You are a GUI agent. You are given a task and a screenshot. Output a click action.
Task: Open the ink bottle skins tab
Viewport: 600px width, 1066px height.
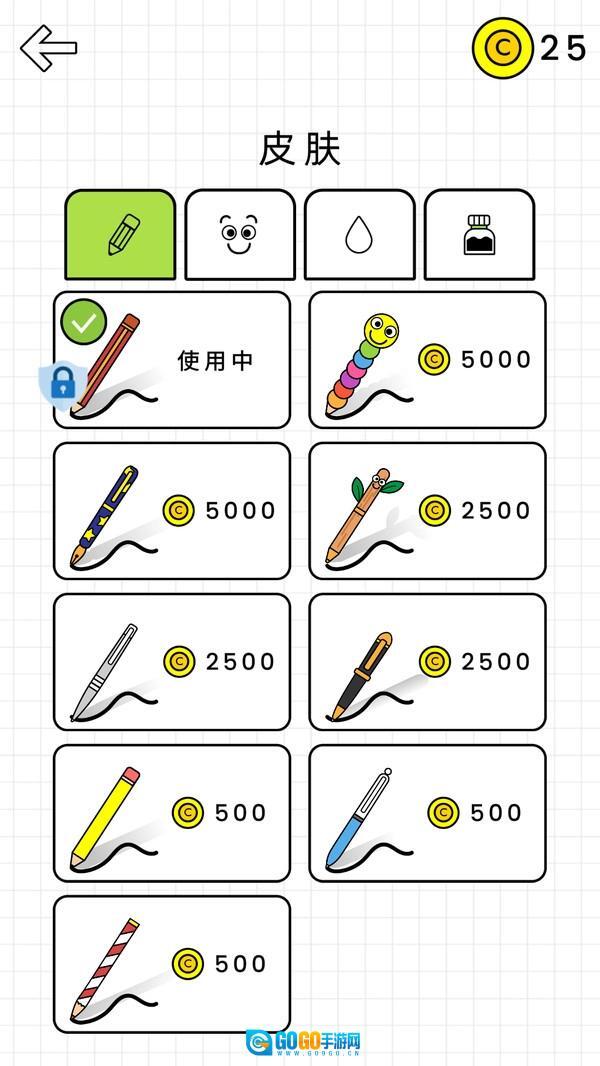point(479,235)
